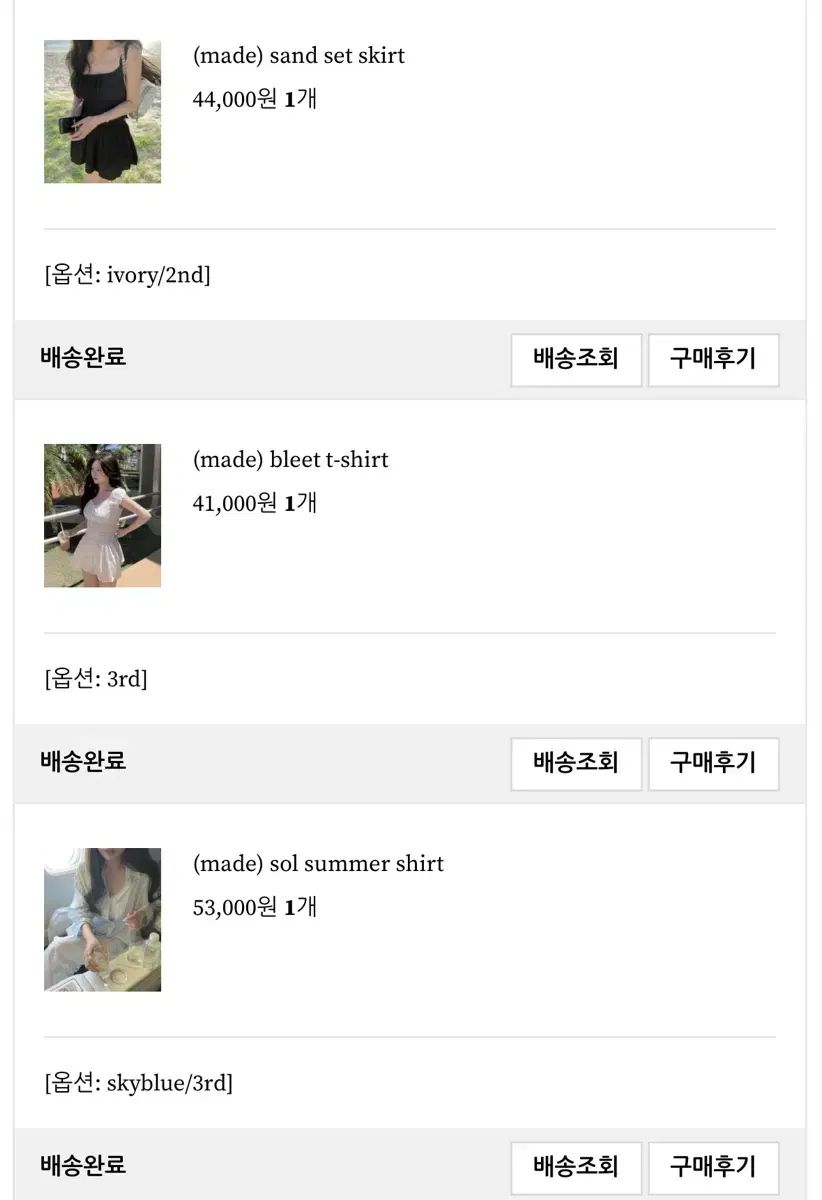Select 구매후기 for sol summer shirt

[712, 1166]
